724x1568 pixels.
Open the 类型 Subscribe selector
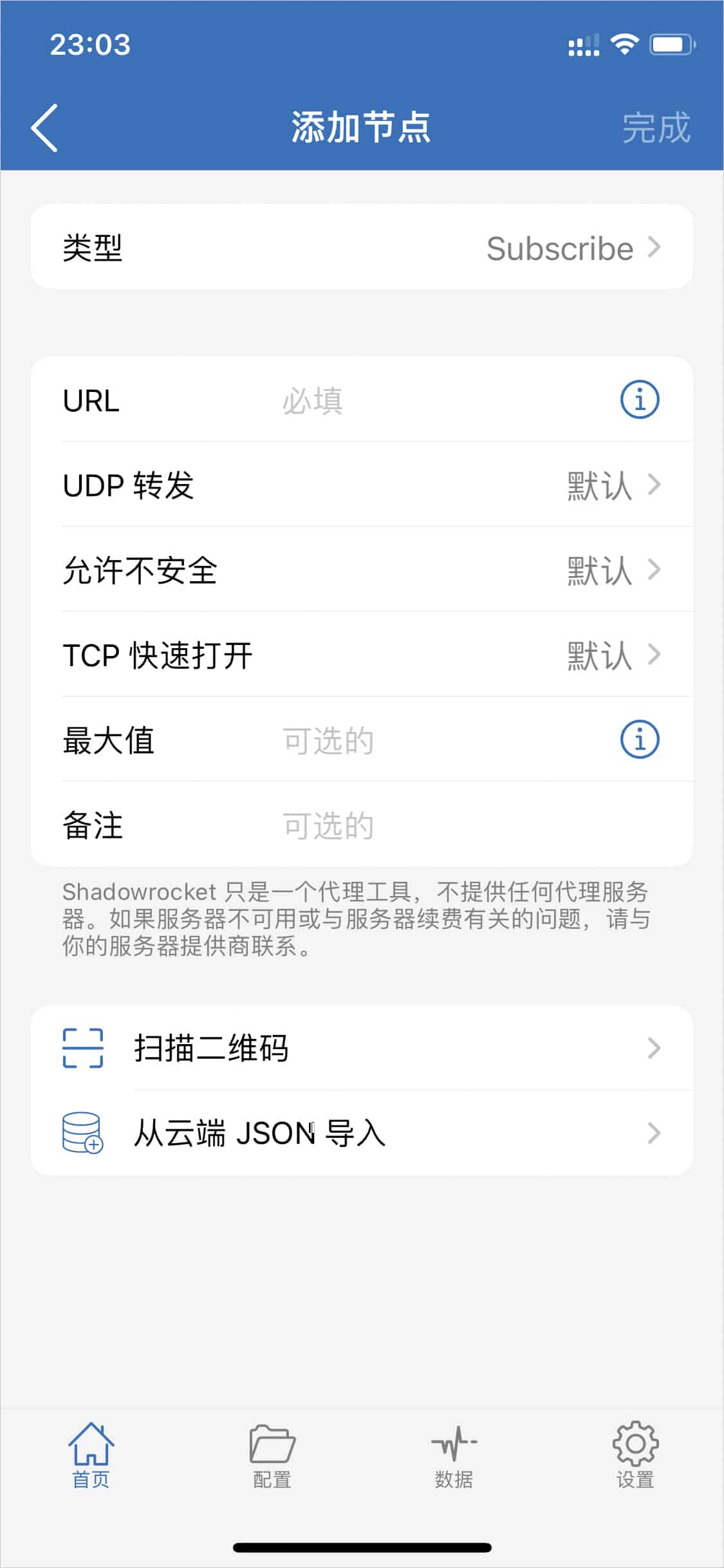coord(362,247)
